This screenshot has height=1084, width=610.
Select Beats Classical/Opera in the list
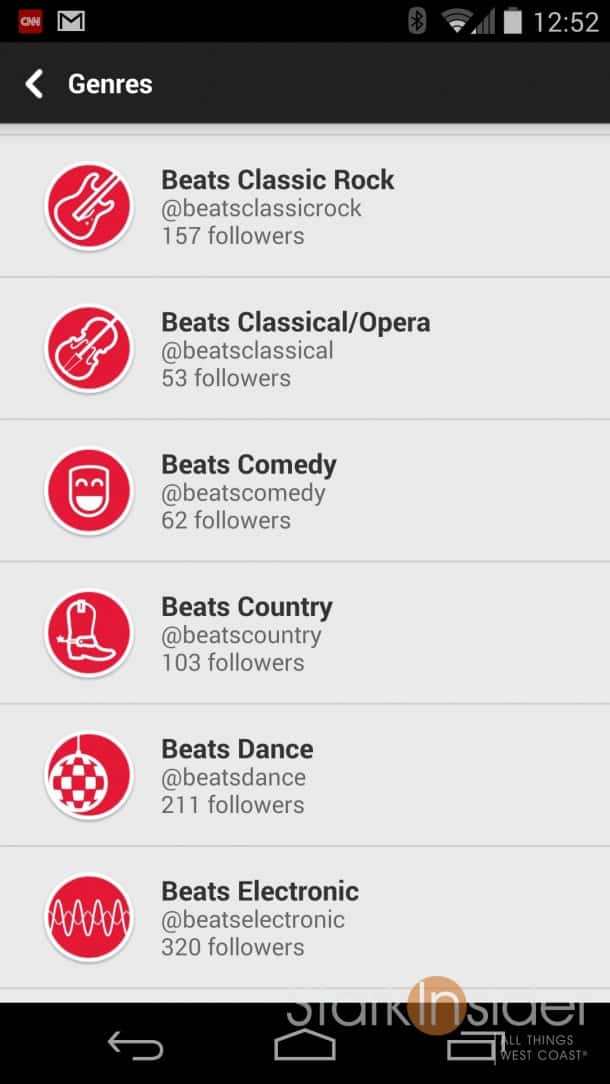coord(305,348)
